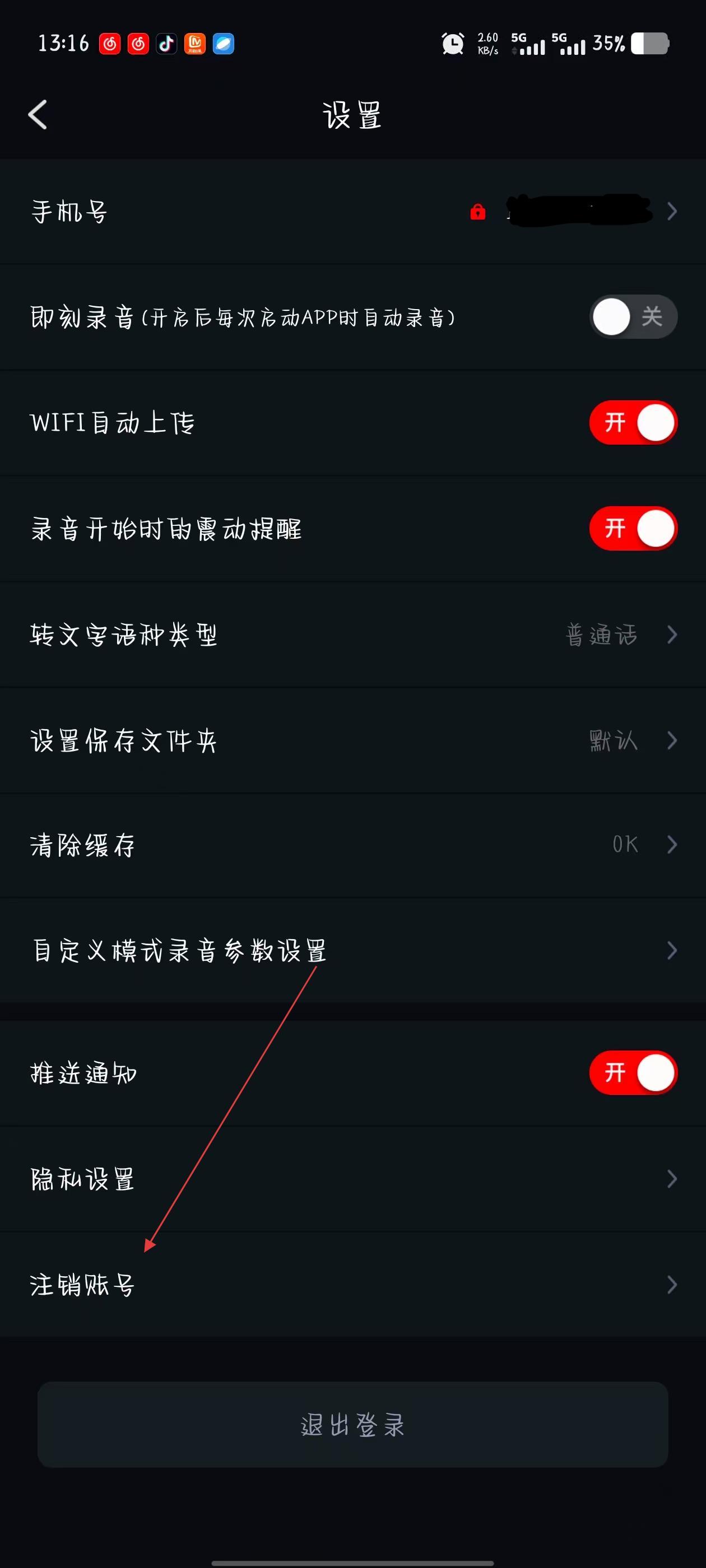This screenshot has height=1568, width=706.
Task: Enable the 即刻录音 switch
Action: pyautogui.click(x=633, y=316)
